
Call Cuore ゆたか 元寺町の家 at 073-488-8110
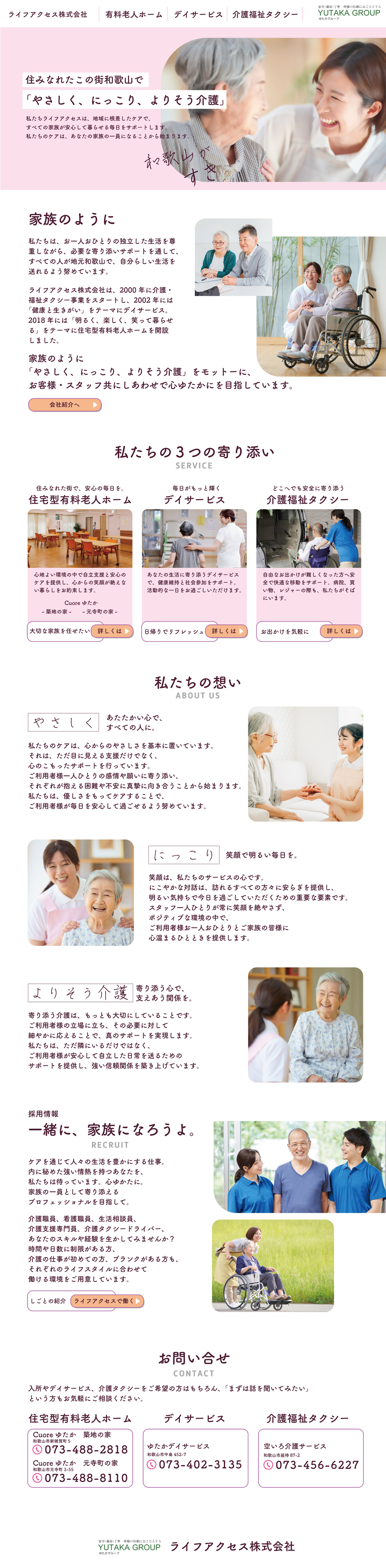[x=85, y=1477]
